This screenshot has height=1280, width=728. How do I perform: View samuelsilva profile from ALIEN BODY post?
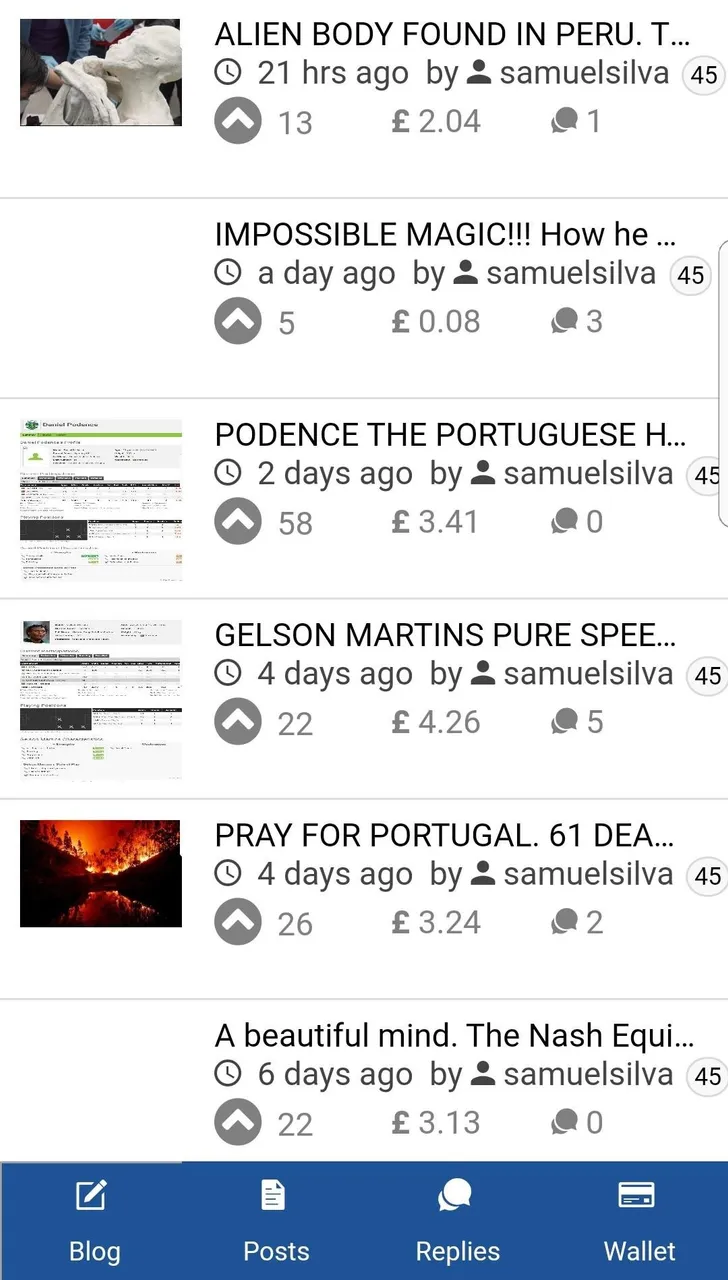pos(583,73)
